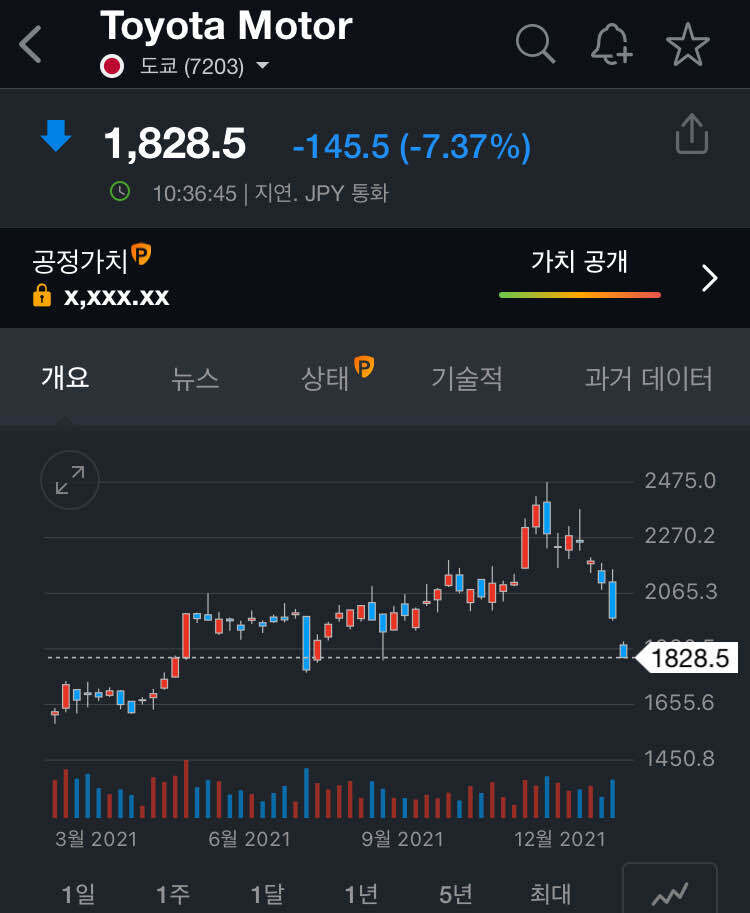The height and width of the screenshot is (913, 750).
Task: Open the search function
Action: point(535,43)
